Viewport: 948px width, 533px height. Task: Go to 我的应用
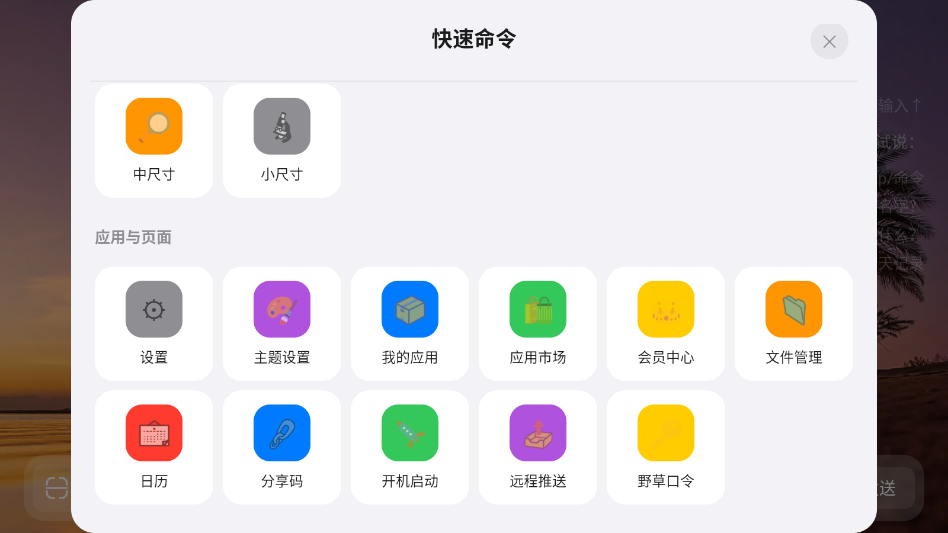[410, 323]
